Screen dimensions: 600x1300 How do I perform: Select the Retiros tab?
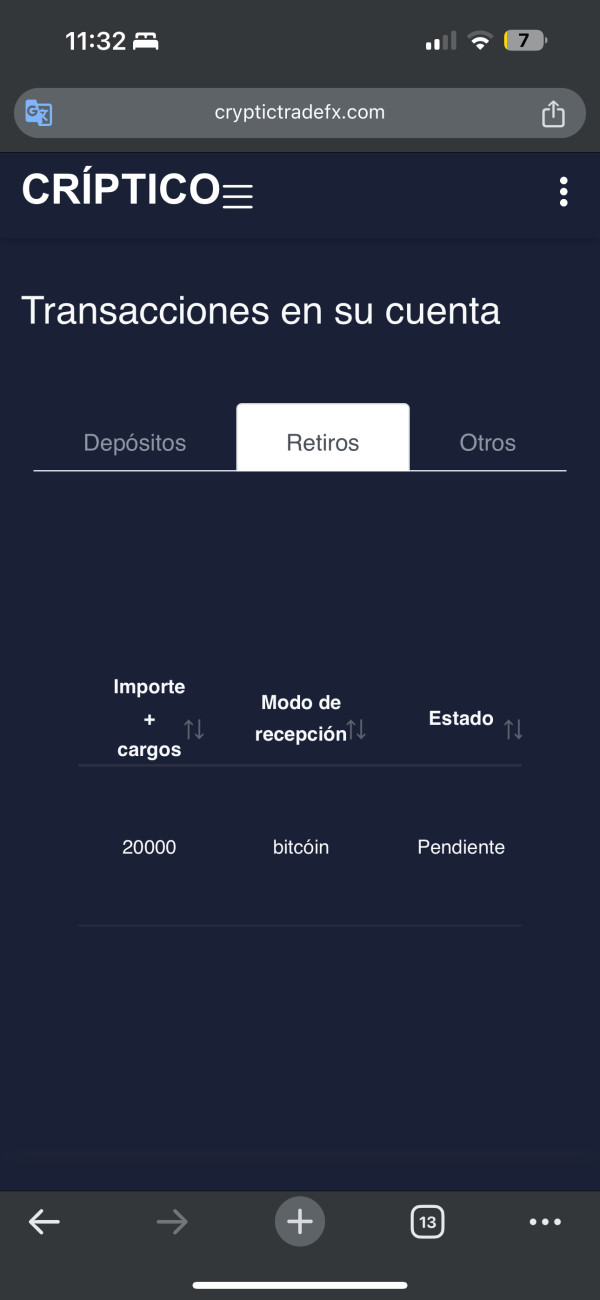(x=322, y=437)
